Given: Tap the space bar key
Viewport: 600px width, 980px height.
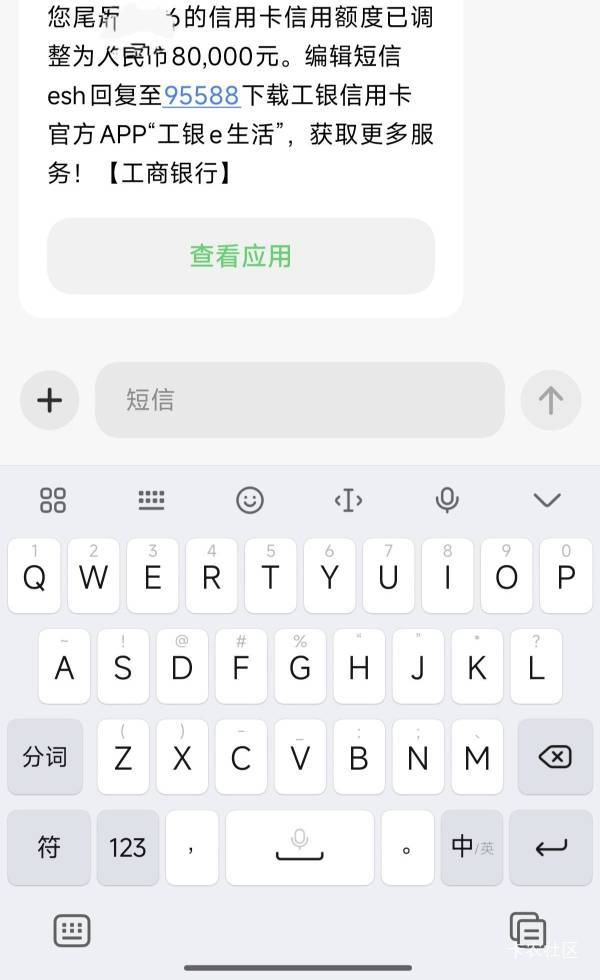Looking at the screenshot, I should click(300, 848).
